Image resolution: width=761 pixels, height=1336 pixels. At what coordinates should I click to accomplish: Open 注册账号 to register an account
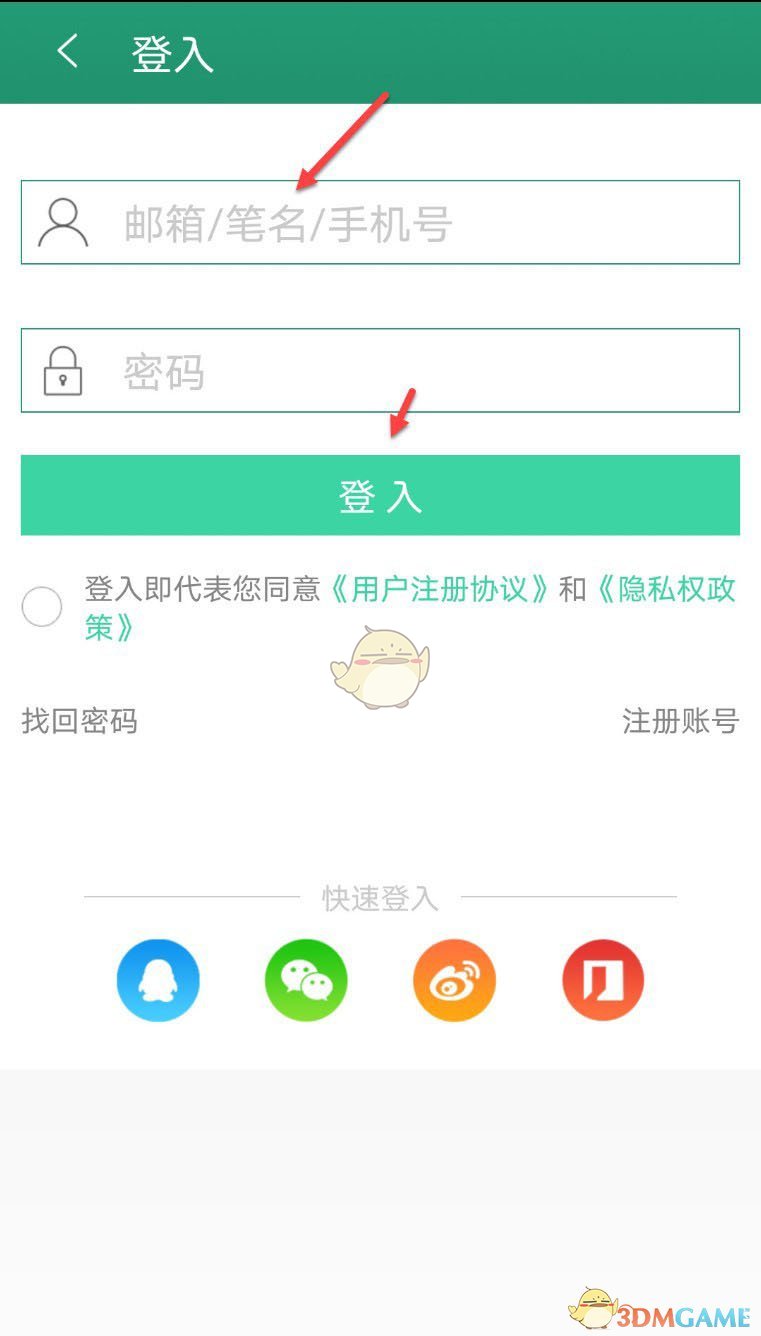(680, 721)
